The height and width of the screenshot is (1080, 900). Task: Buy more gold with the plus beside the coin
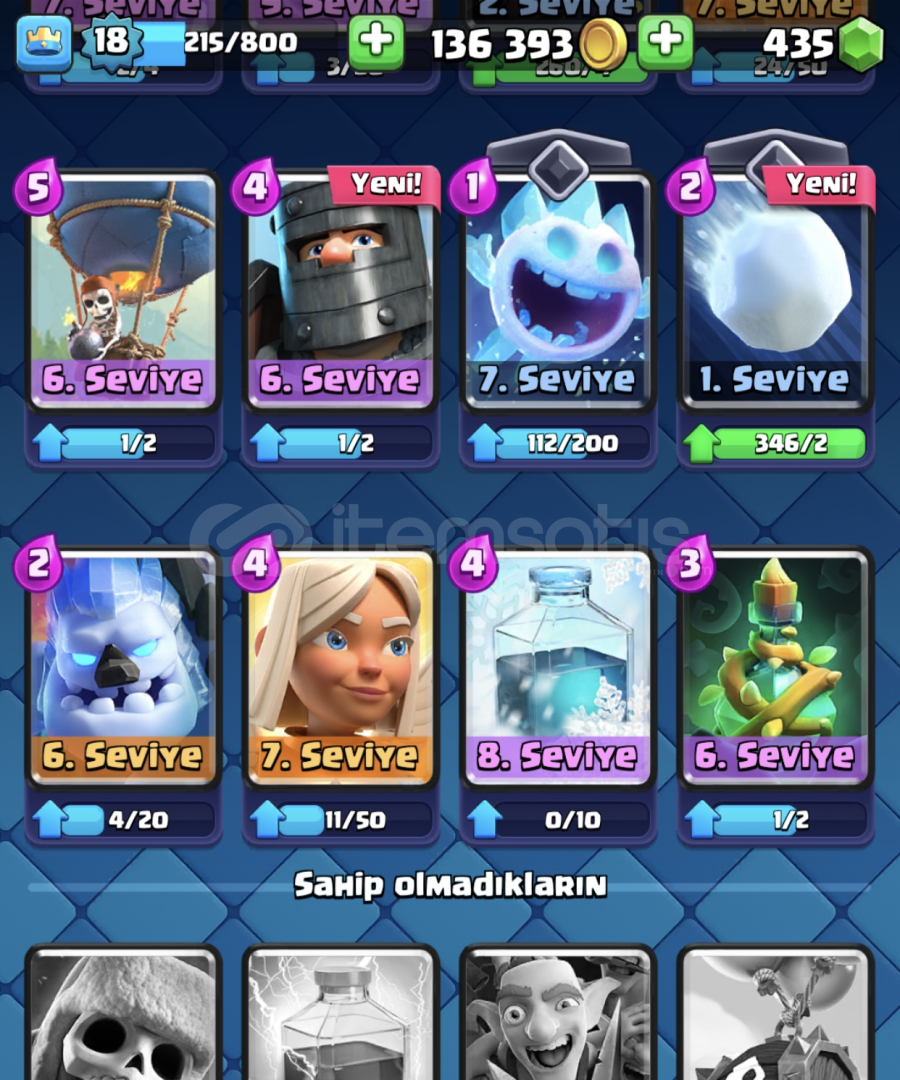click(x=665, y=42)
